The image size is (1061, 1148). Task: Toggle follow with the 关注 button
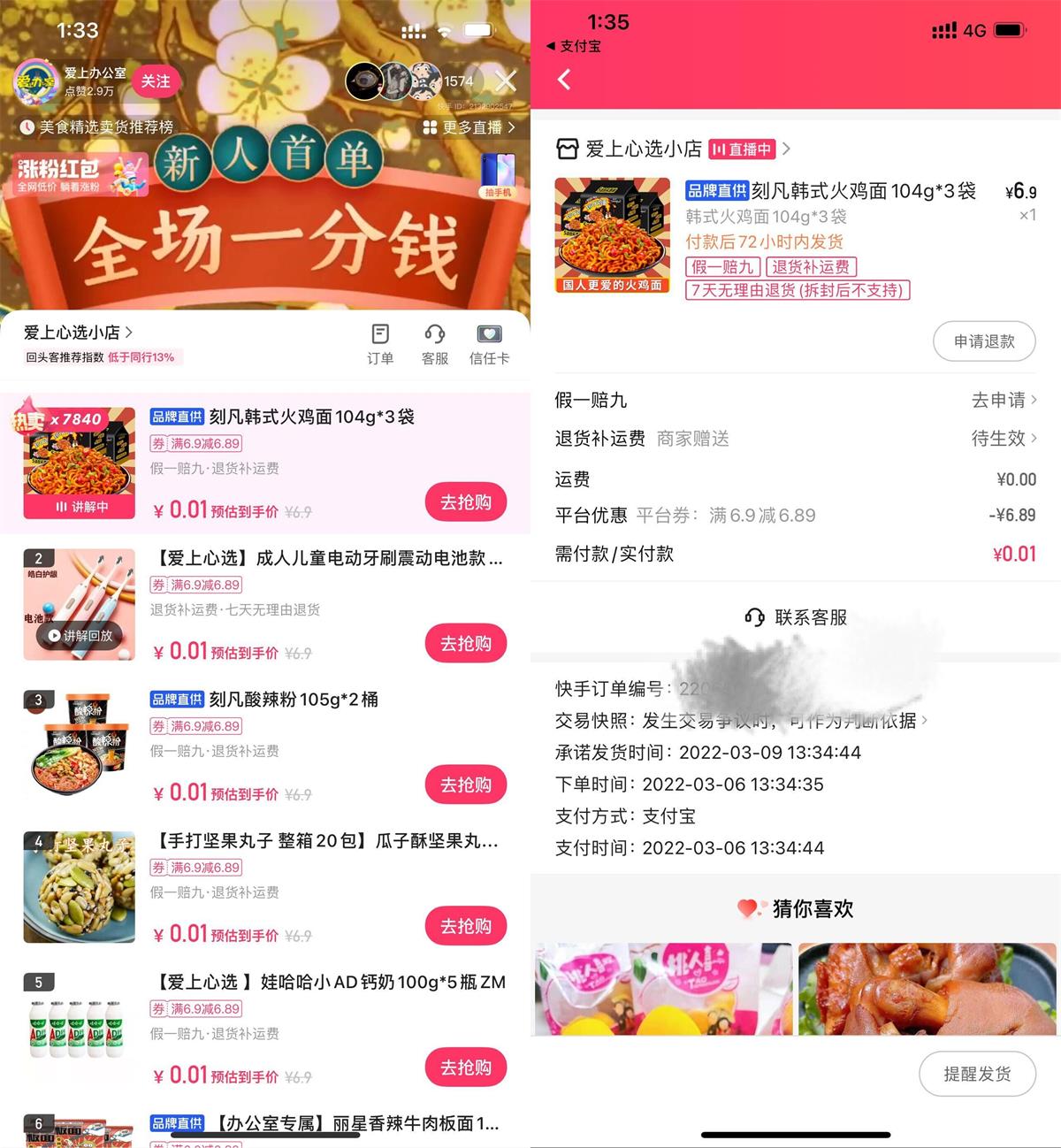pos(156,81)
